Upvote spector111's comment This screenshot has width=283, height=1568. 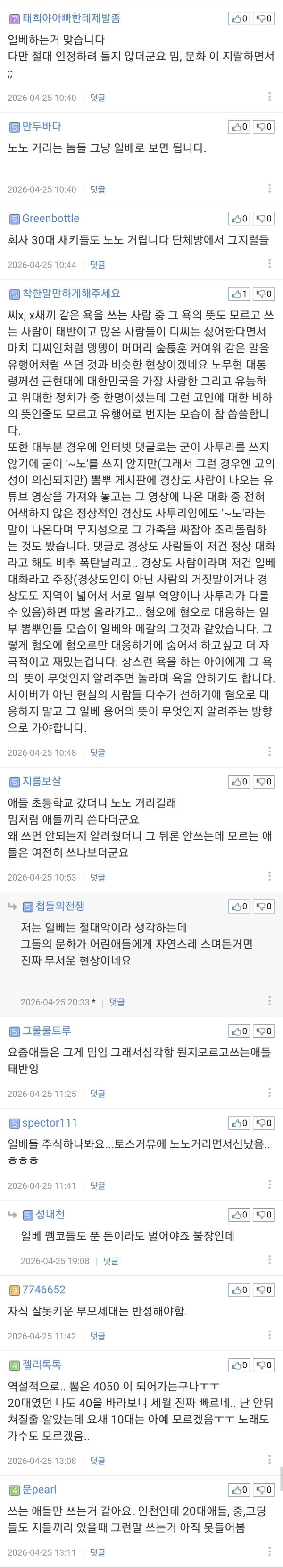coord(239,1123)
